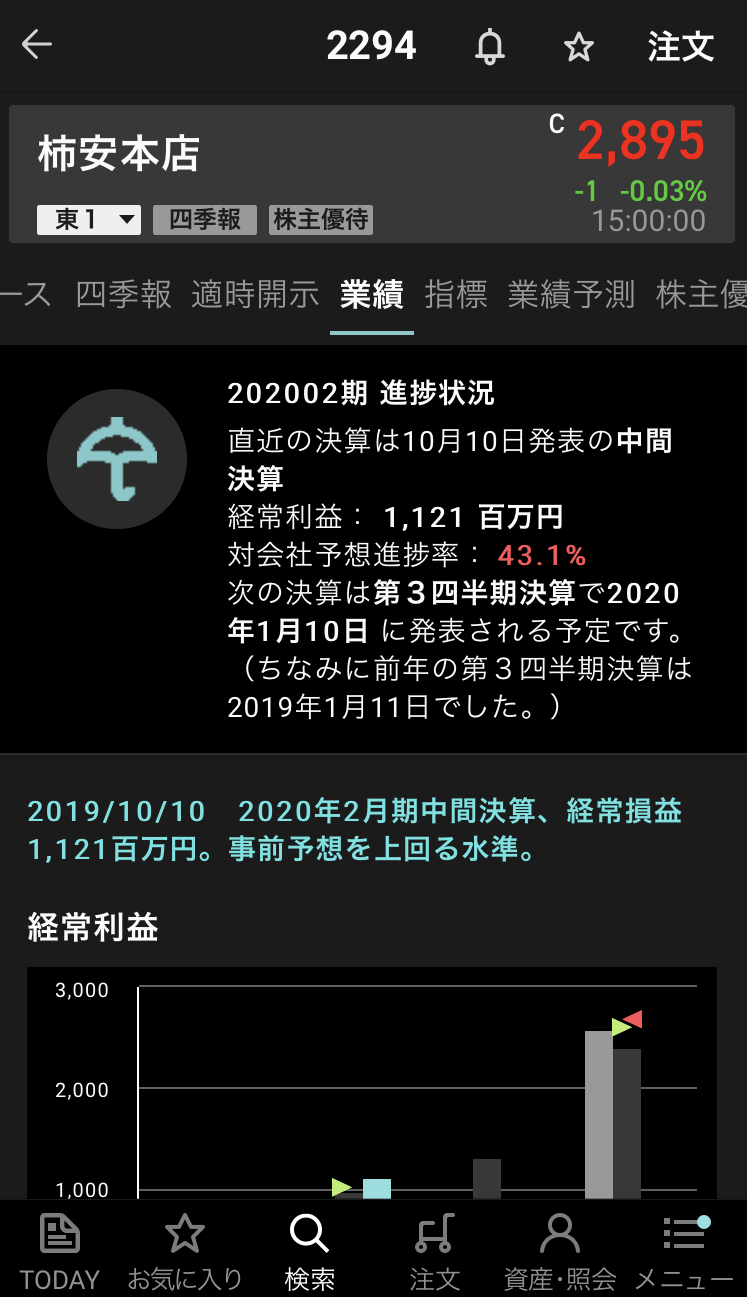The height and width of the screenshot is (1297, 747).
Task: Switch to the 業績予測 tab
Action: (x=571, y=294)
